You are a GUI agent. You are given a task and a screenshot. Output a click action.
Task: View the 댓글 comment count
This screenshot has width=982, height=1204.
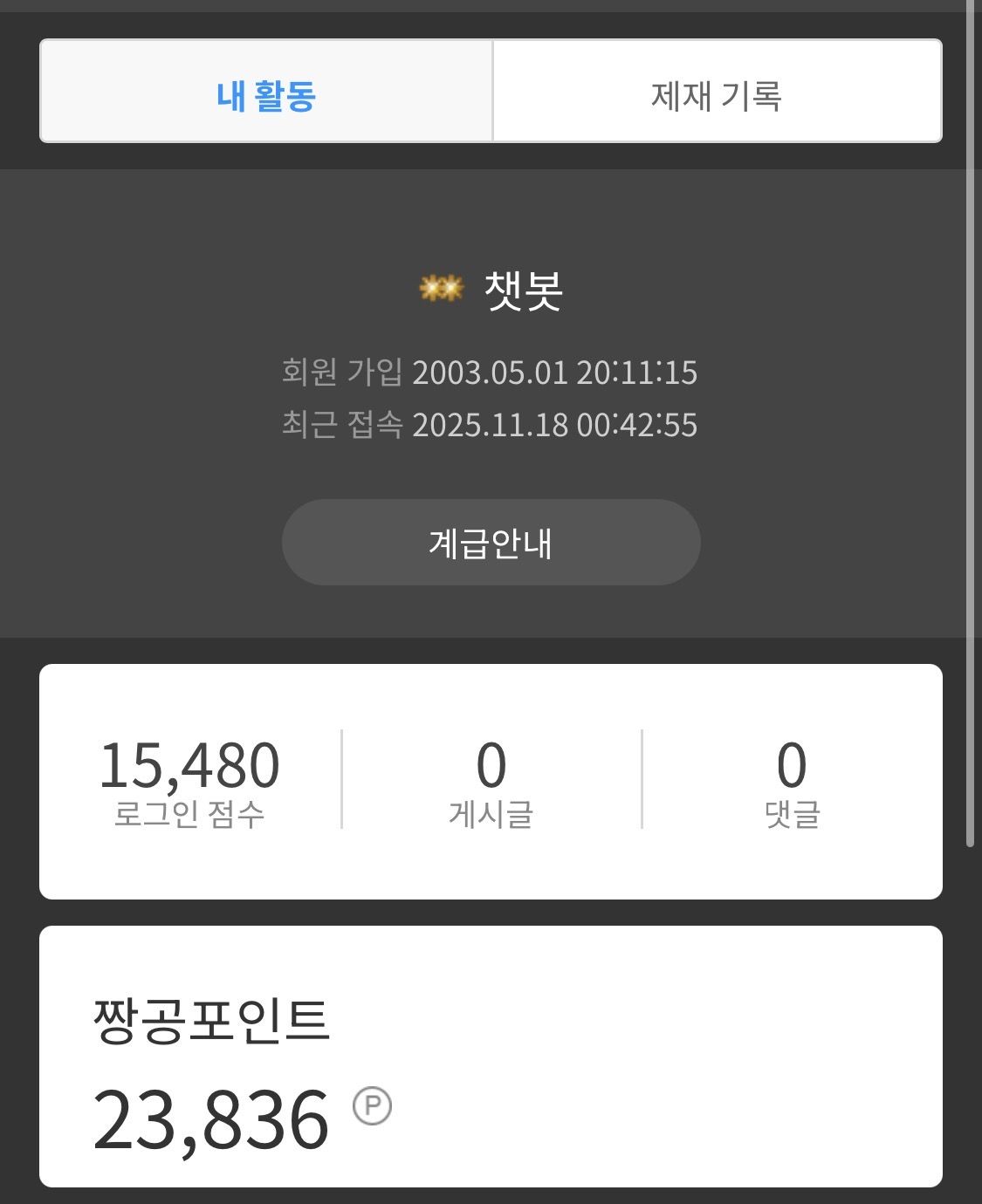(792, 781)
